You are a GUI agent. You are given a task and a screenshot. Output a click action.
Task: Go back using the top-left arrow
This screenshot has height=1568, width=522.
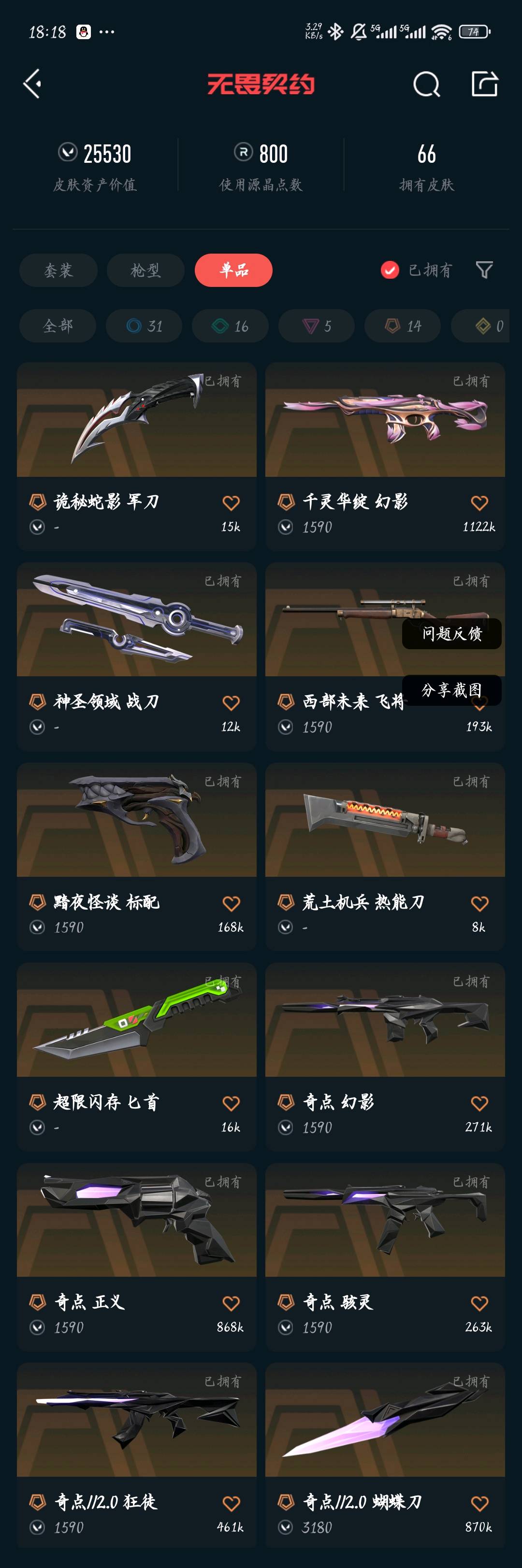click(x=32, y=84)
